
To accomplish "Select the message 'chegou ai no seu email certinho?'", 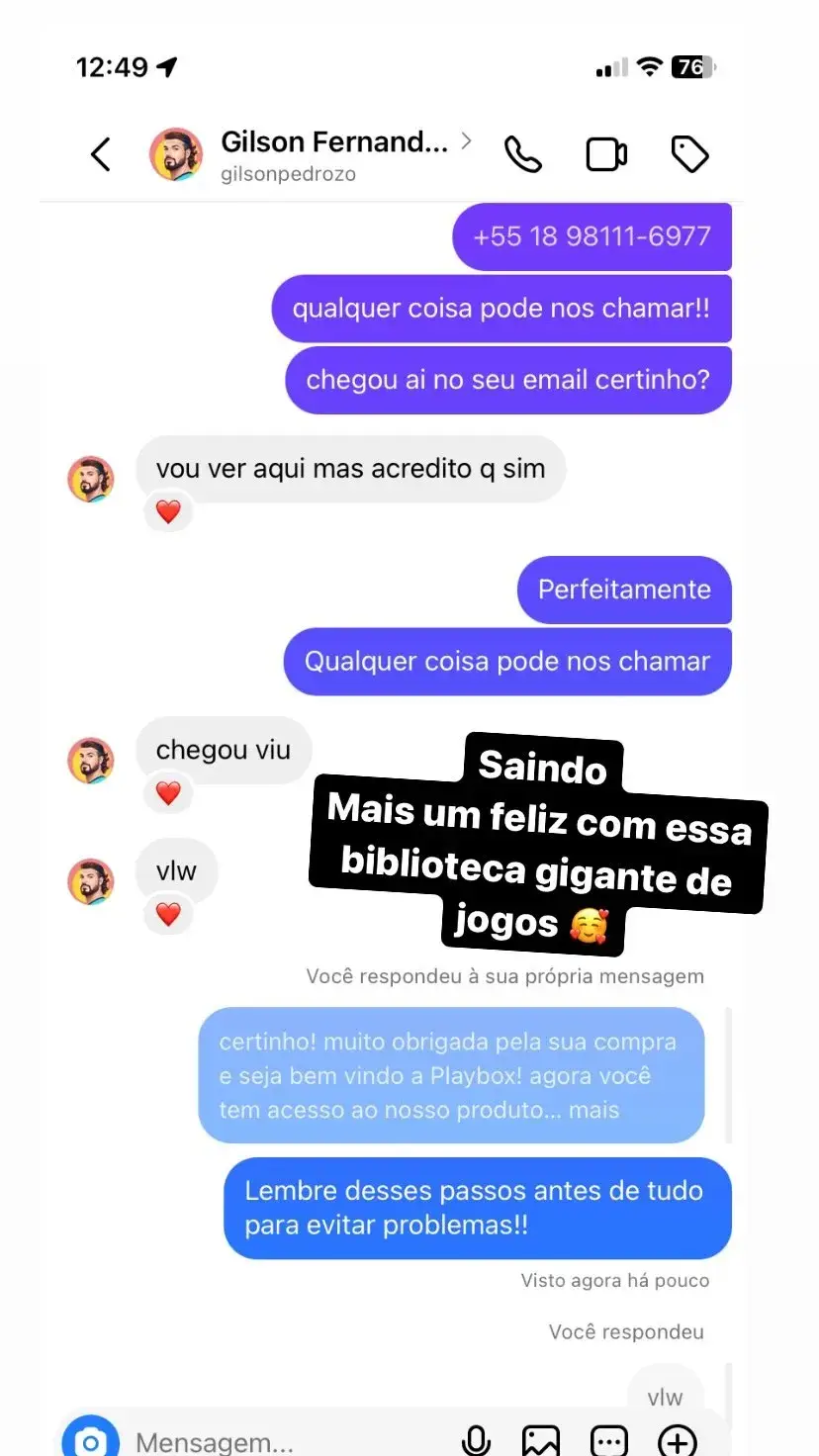I will pyautogui.click(x=506, y=380).
